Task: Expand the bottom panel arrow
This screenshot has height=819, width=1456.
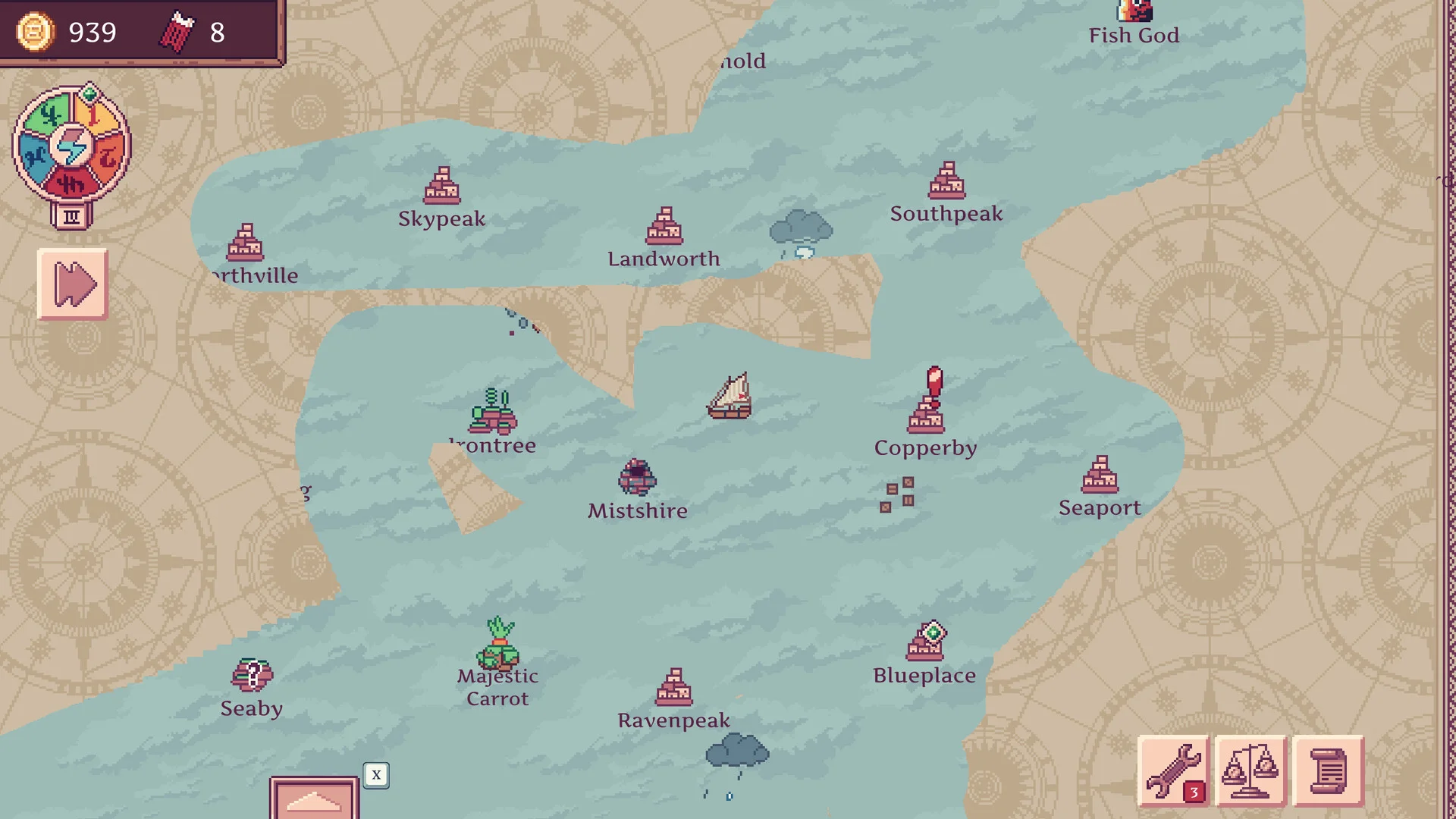Action: pyautogui.click(x=314, y=800)
